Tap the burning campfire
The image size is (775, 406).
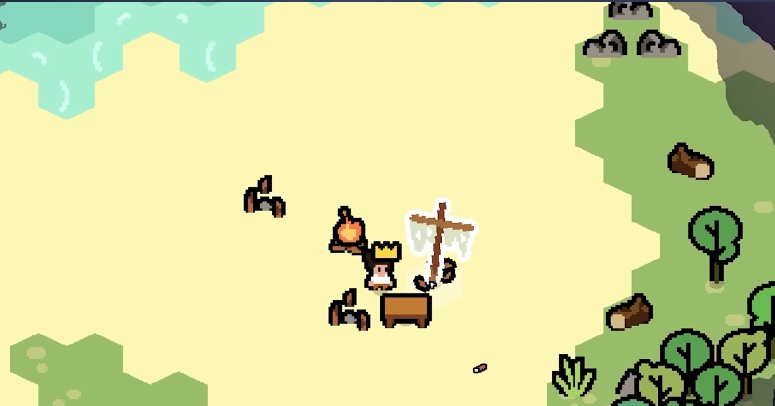point(348,232)
